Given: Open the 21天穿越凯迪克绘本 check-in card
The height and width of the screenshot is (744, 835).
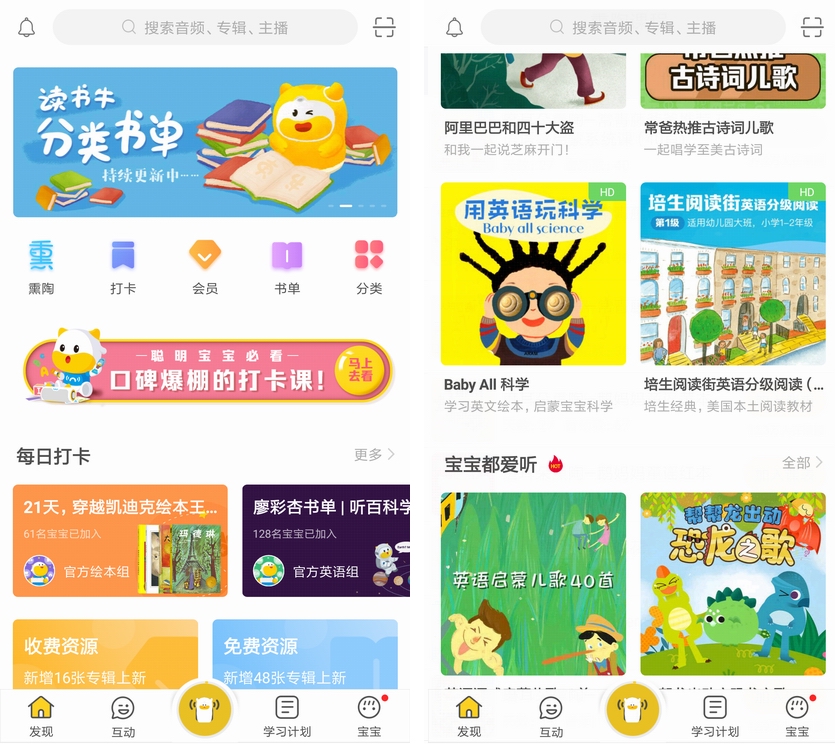Looking at the screenshot, I should point(120,540).
